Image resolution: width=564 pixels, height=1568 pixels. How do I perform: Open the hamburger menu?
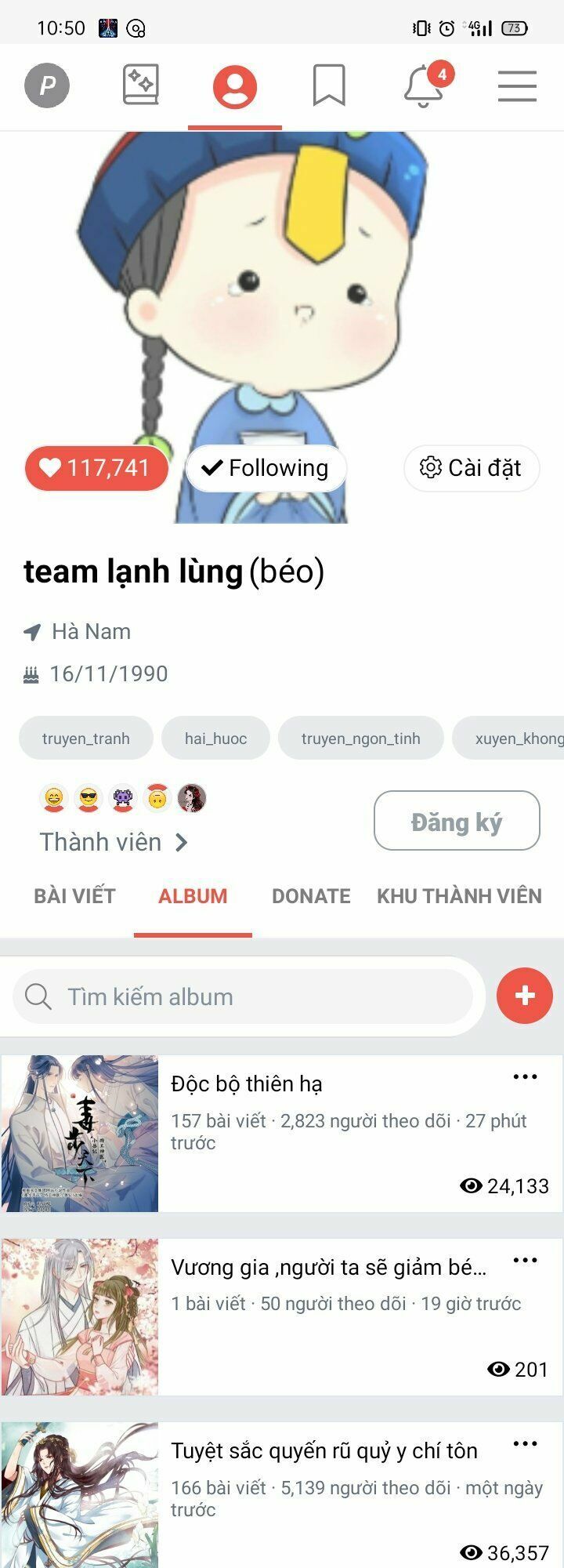pos(517,86)
